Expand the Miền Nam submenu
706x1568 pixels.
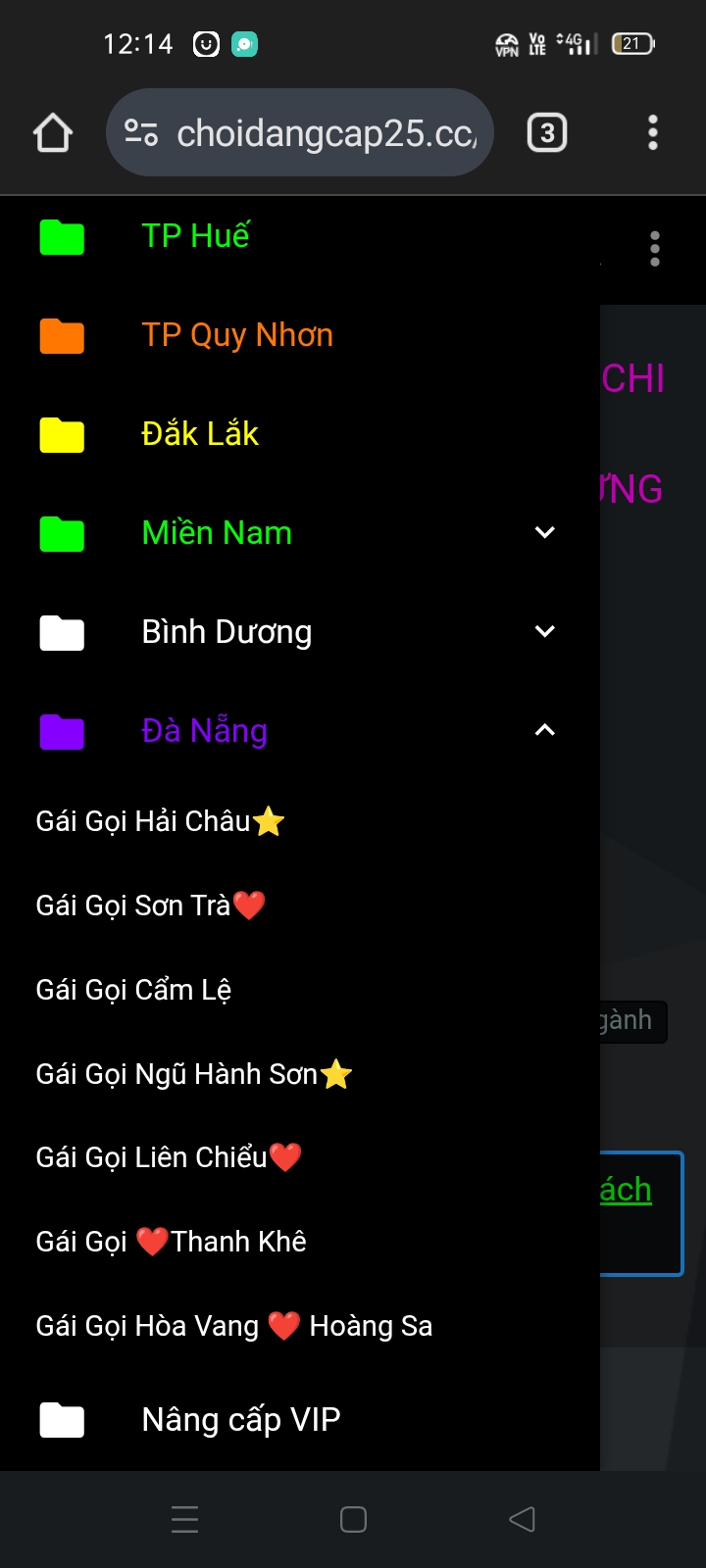[544, 533]
